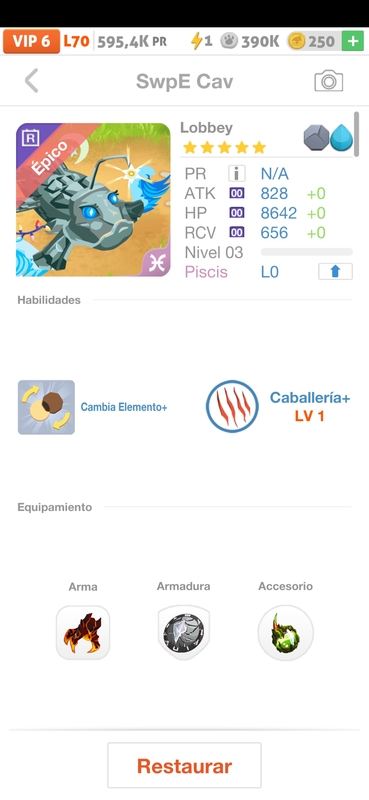The width and height of the screenshot is (369, 800).
Task: Go back with the left arrow
Action: pos(32,81)
